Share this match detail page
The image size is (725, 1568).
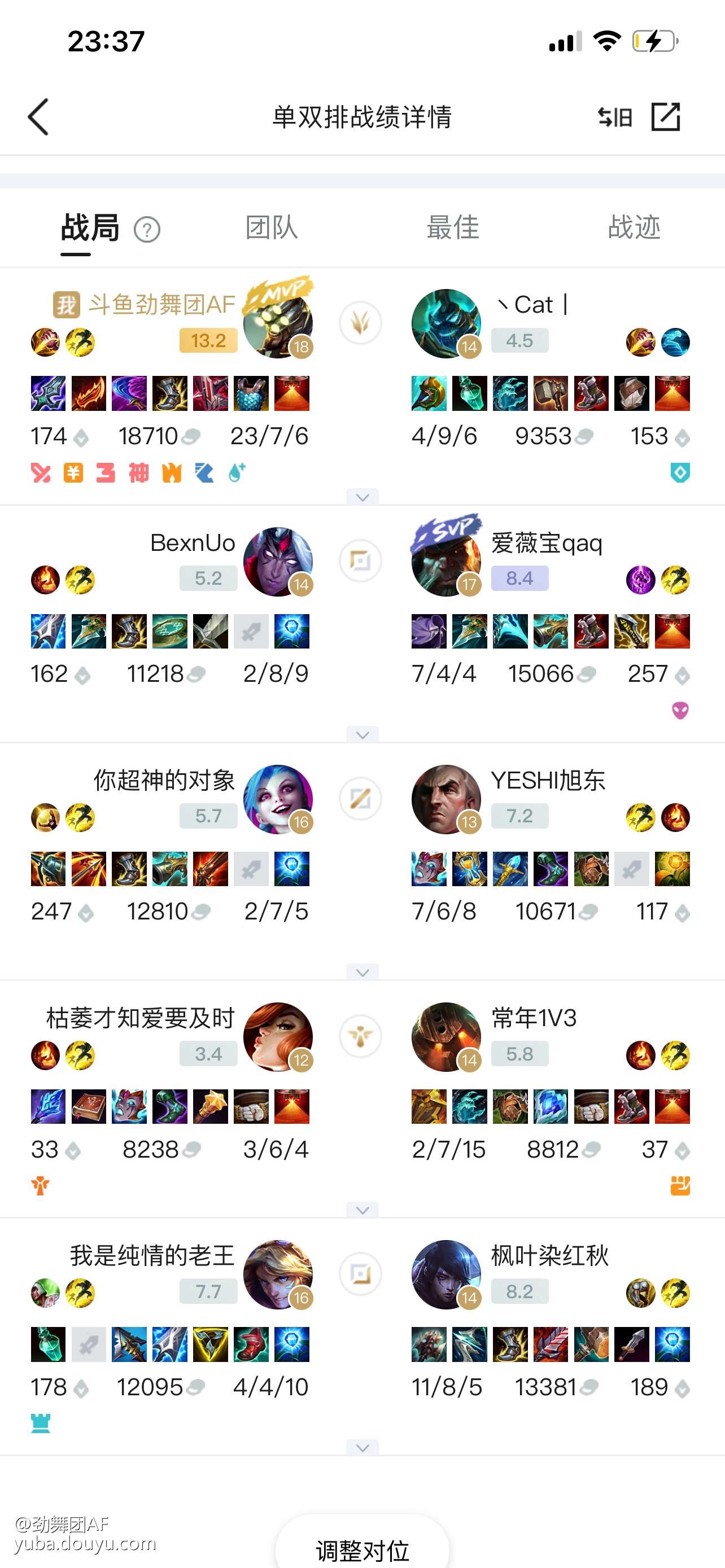(x=665, y=117)
